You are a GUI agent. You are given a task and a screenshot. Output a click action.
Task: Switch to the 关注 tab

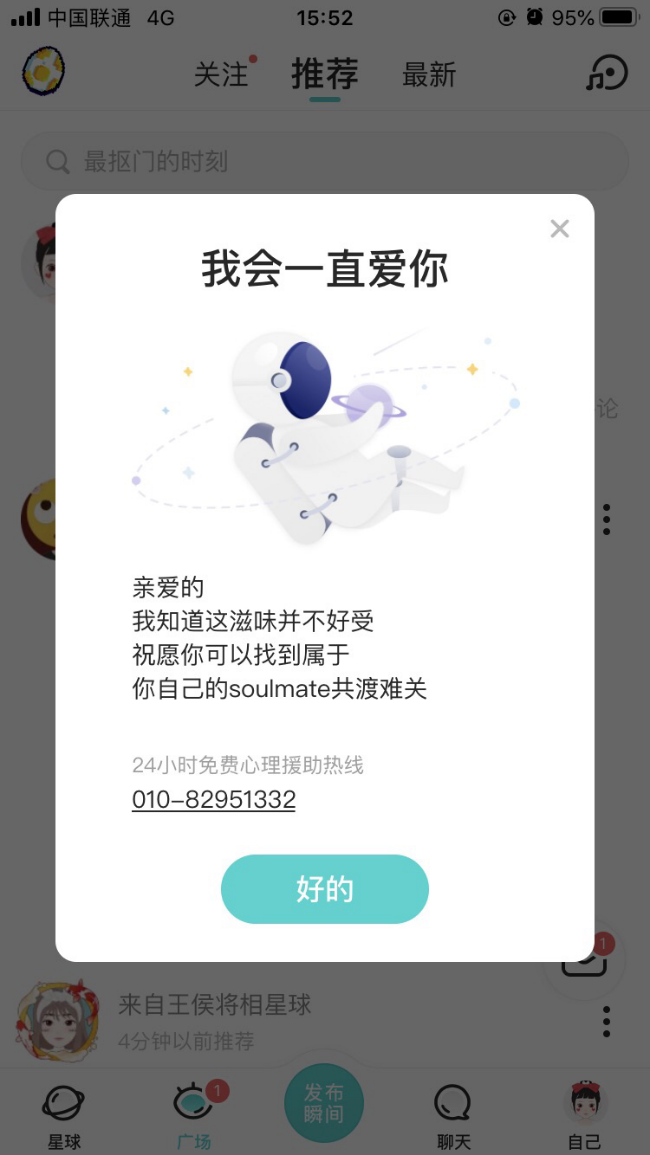click(221, 75)
